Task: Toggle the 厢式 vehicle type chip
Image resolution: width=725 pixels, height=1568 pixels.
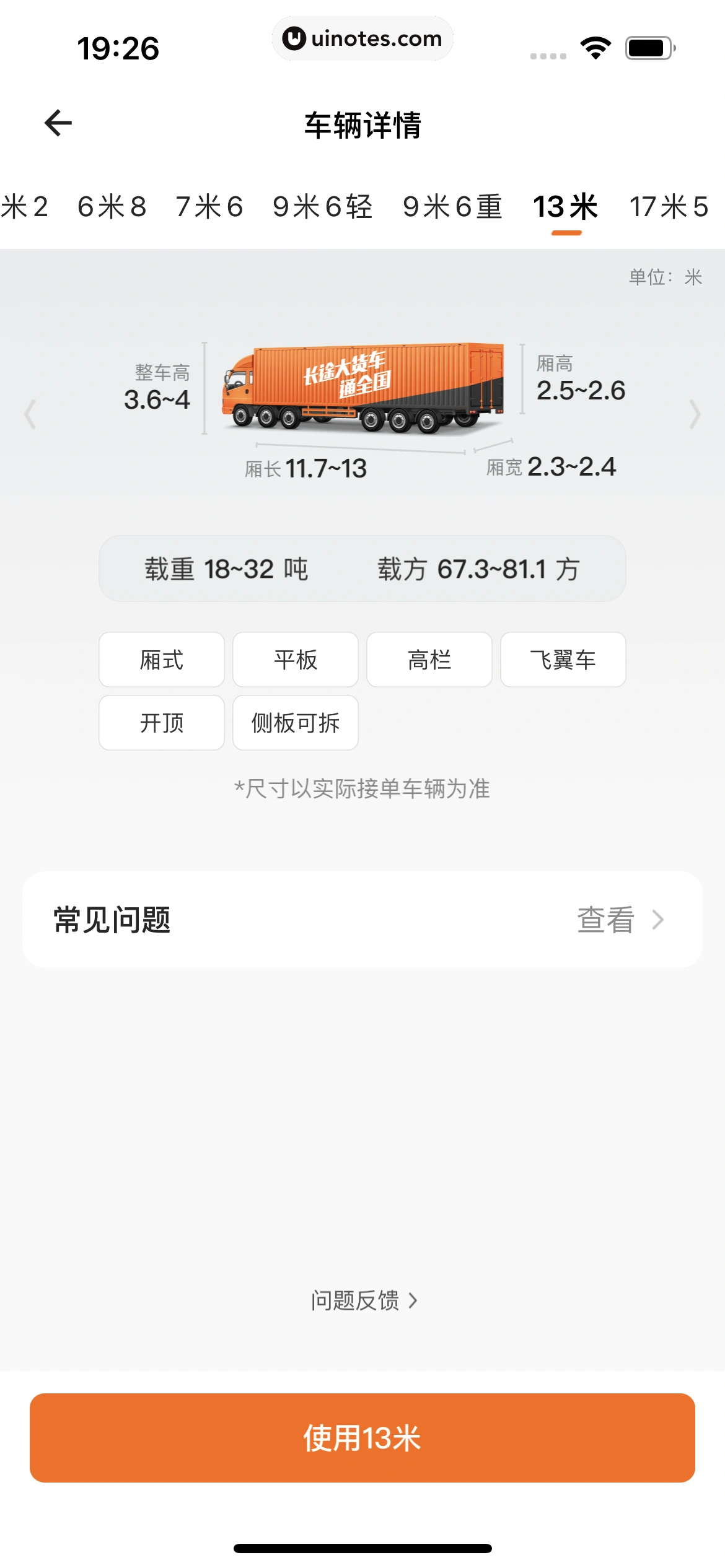Action: [161, 660]
